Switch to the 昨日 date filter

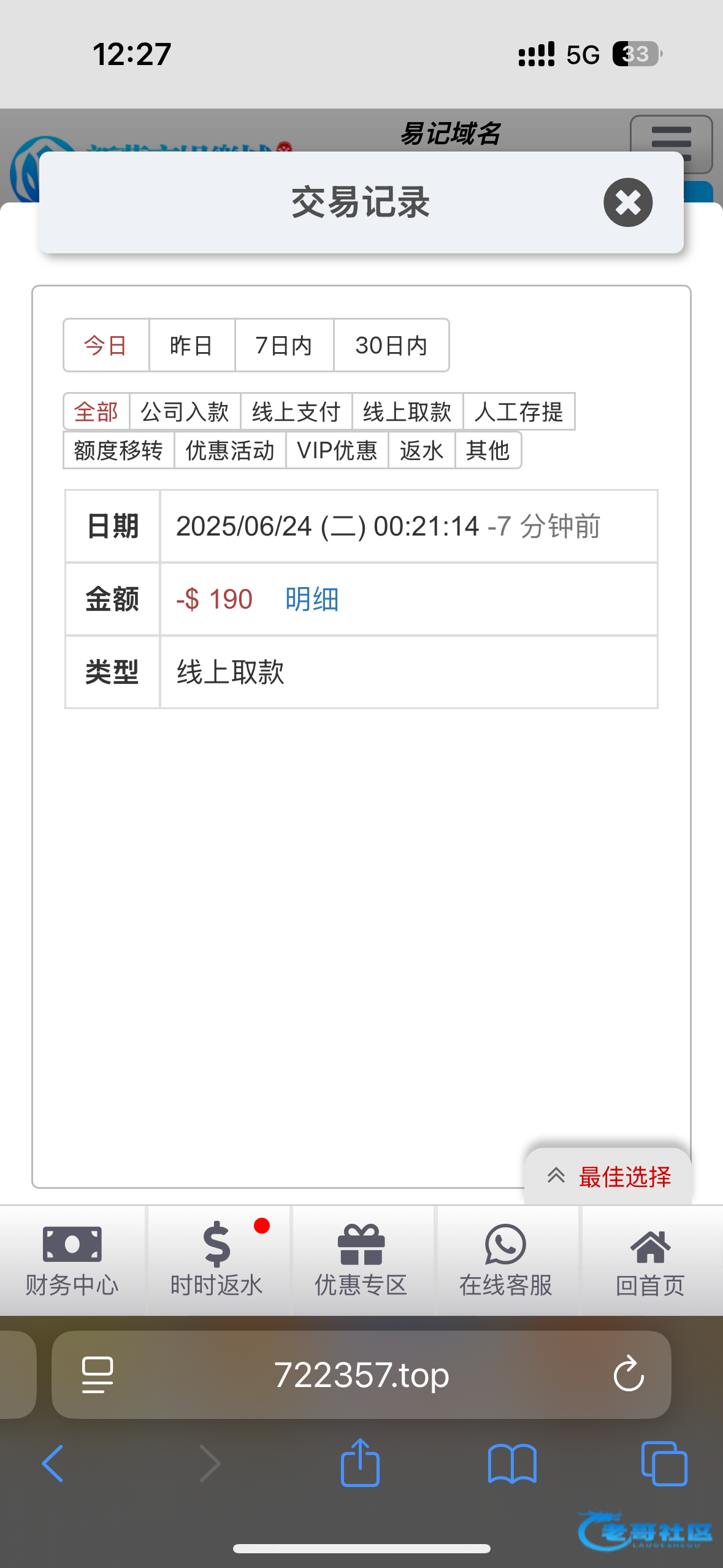pyautogui.click(x=191, y=345)
